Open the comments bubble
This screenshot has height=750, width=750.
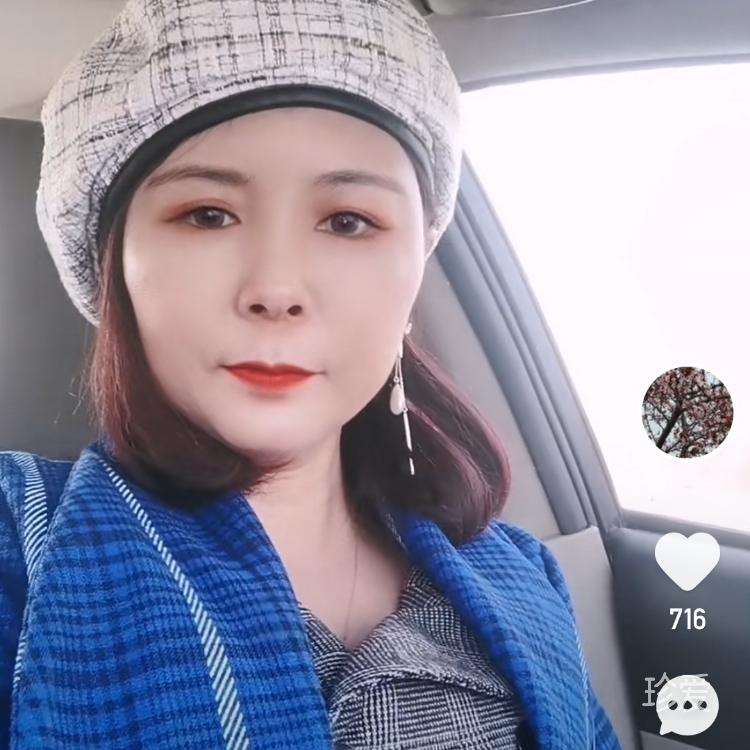click(688, 704)
